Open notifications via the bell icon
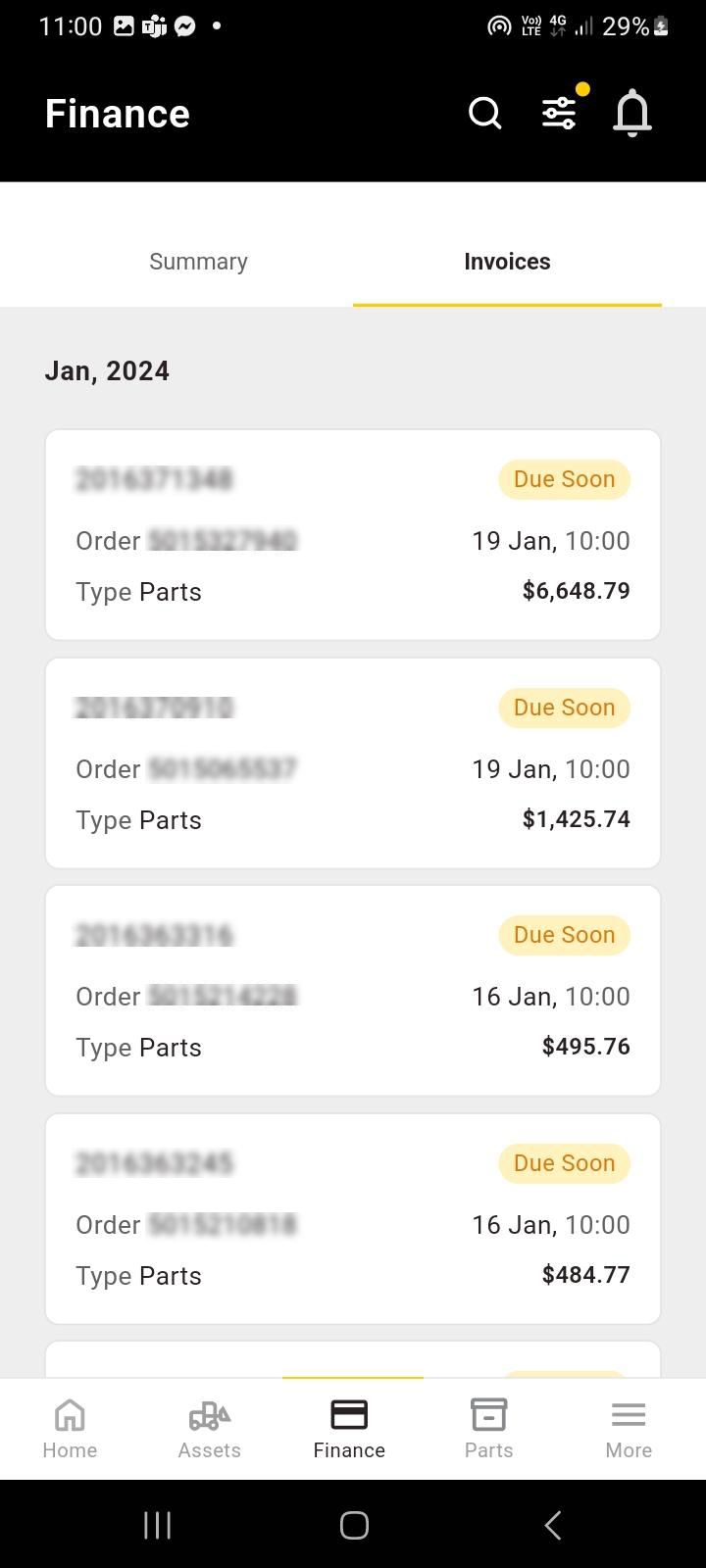The image size is (706, 1568). (x=632, y=113)
